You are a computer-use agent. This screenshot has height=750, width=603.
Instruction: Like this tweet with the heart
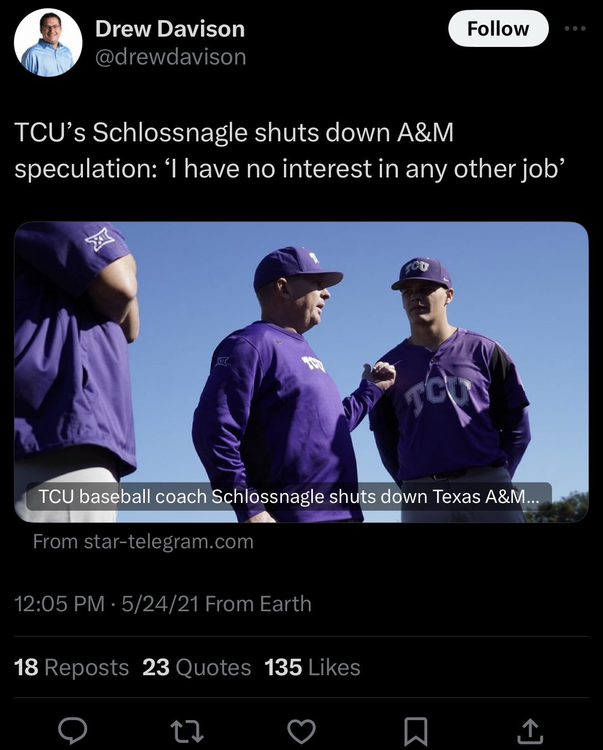[x=301, y=732]
